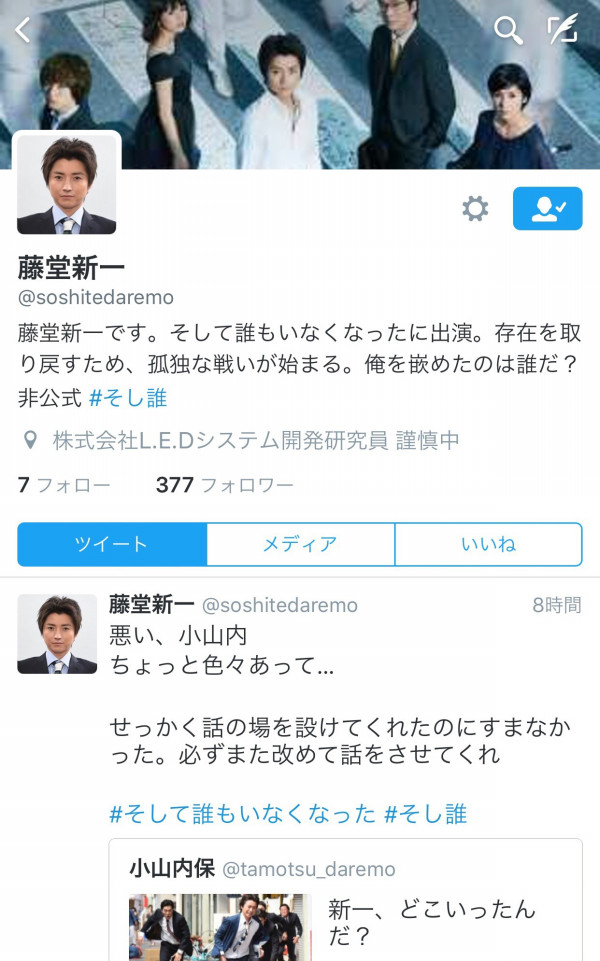
Task: Open the quoted tweet from 小山内保
Action: point(355,900)
